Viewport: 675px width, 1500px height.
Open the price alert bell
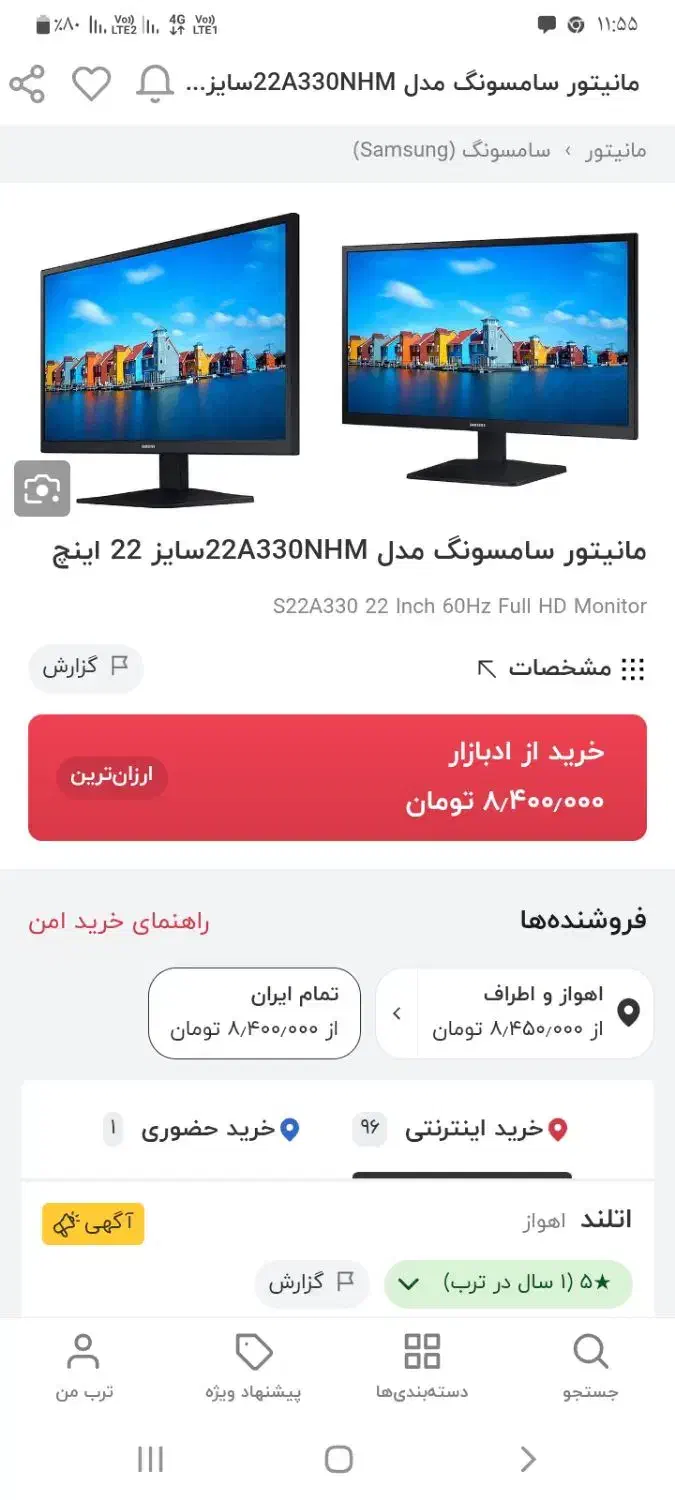click(x=154, y=84)
